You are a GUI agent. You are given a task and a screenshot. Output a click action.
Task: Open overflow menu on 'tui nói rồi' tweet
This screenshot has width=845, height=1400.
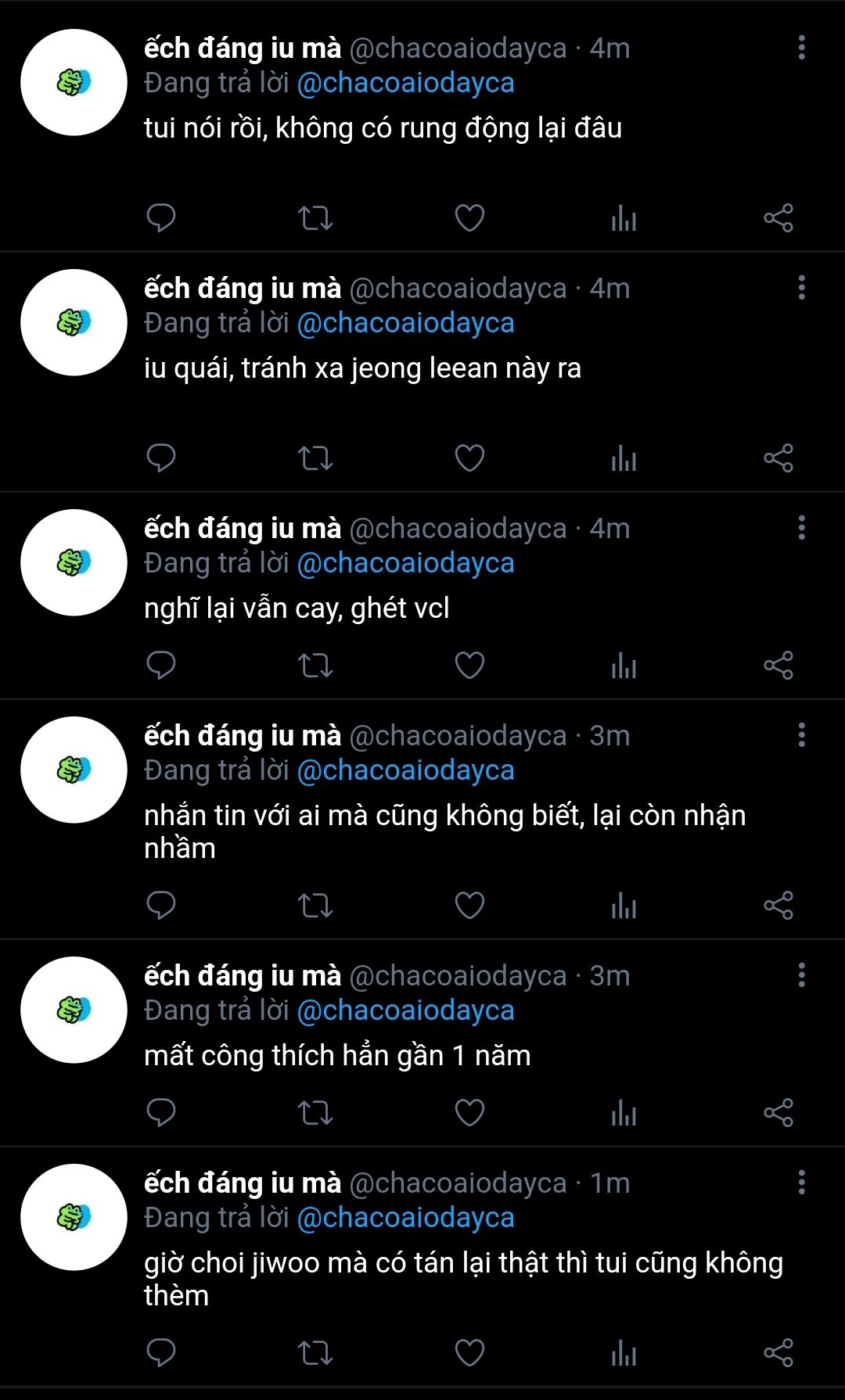coord(801,48)
